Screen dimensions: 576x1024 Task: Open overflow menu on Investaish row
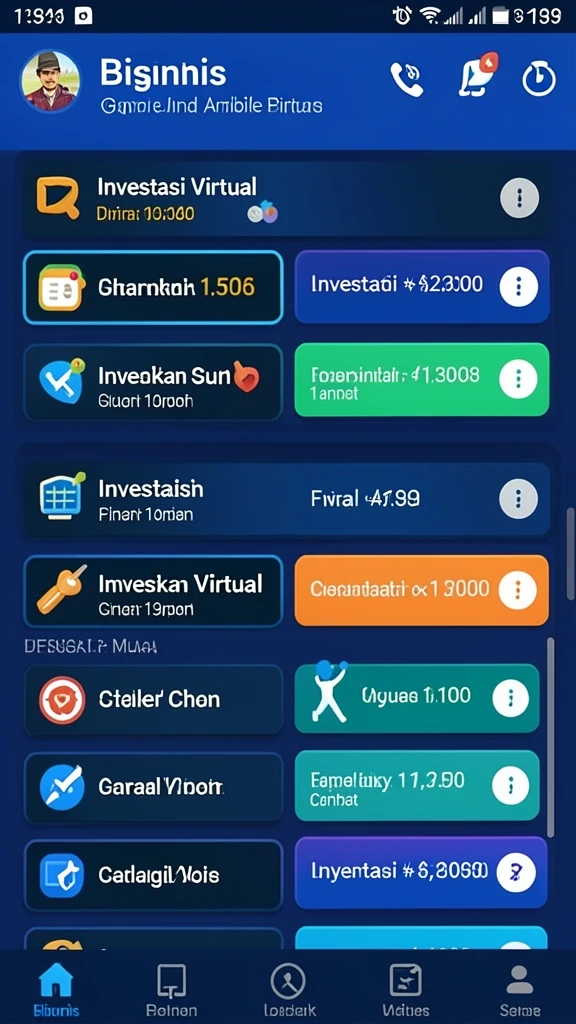click(x=519, y=500)
